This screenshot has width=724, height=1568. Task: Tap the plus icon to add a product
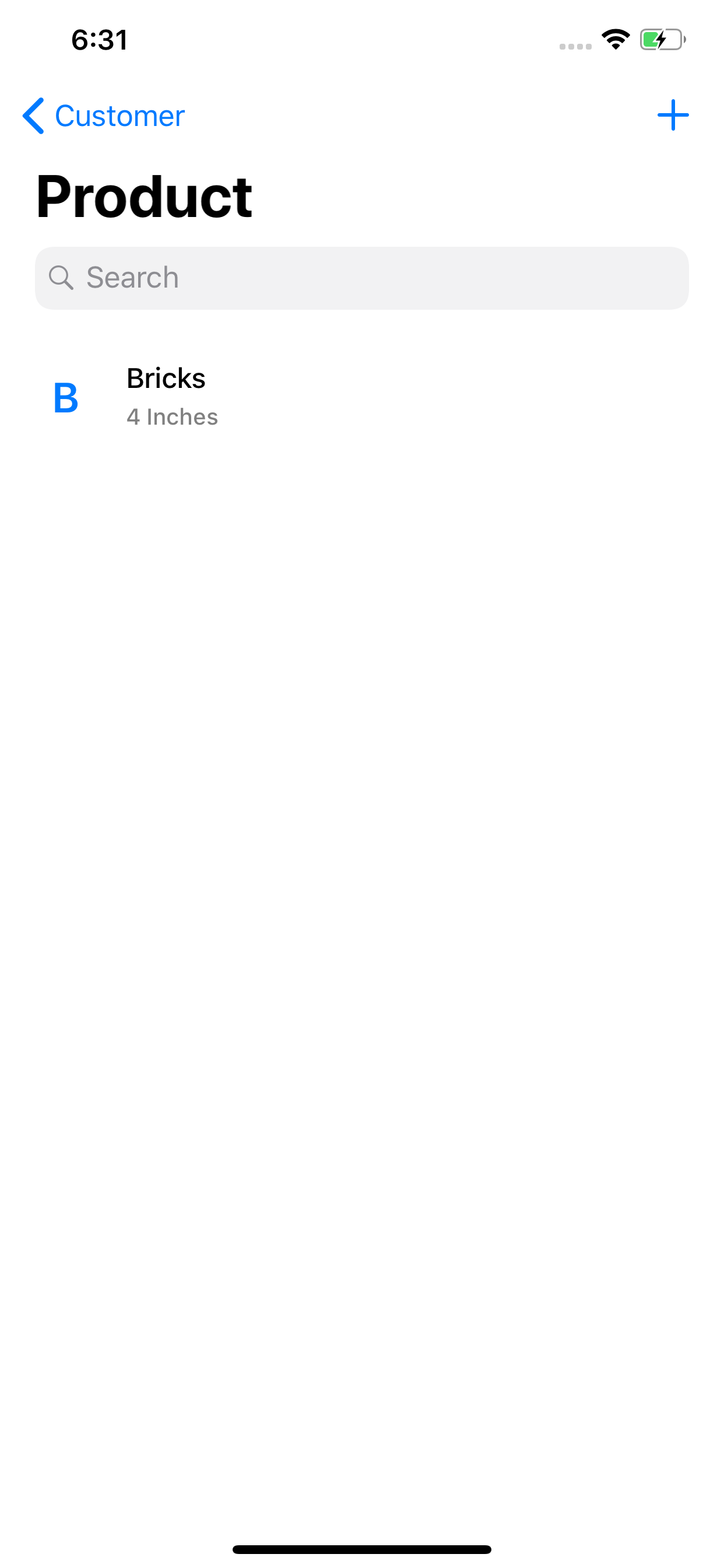coord(673,114)
